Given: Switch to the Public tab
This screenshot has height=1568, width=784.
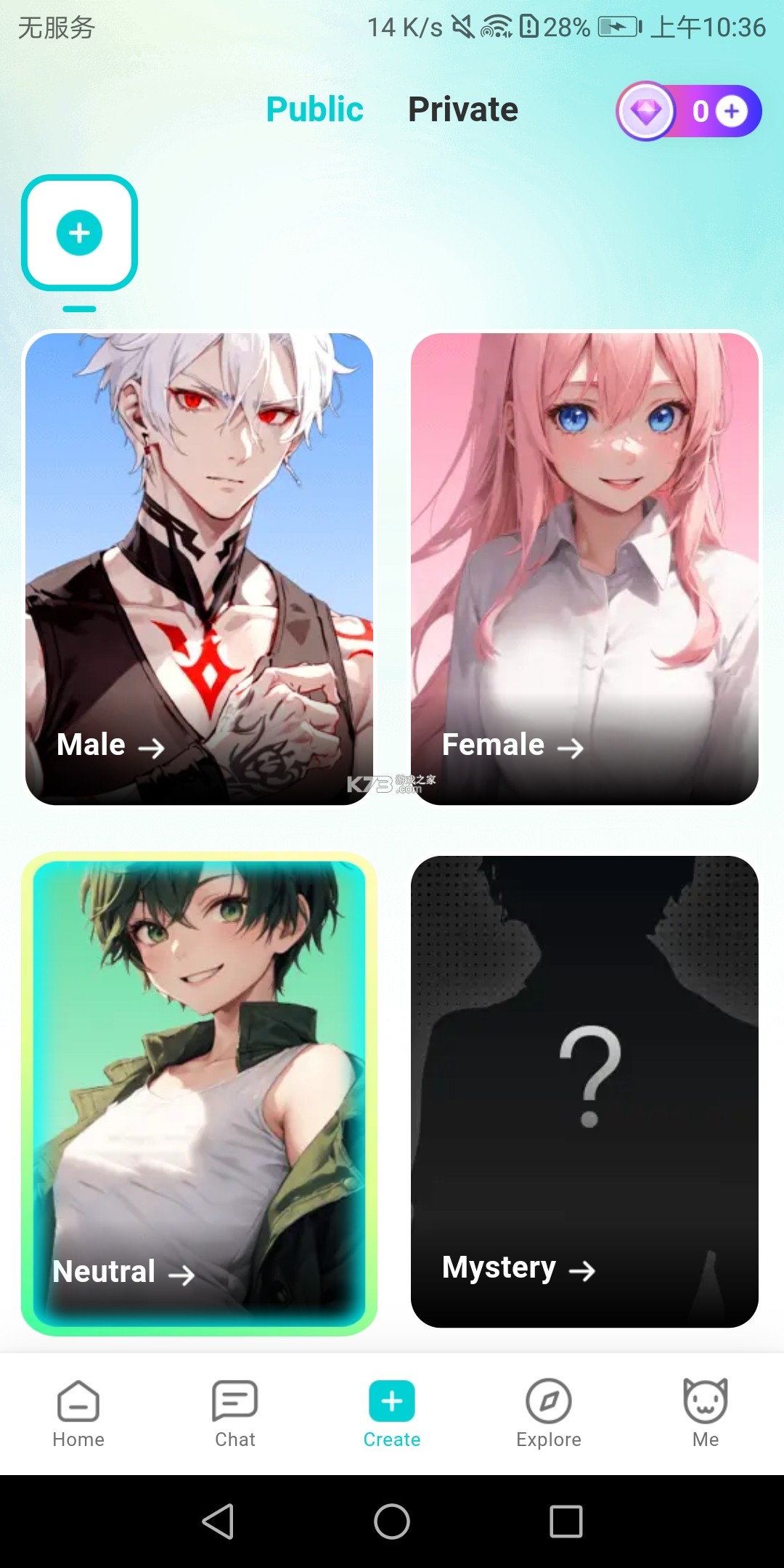Looking at the screenshot, I should click(x=315, y=109).
